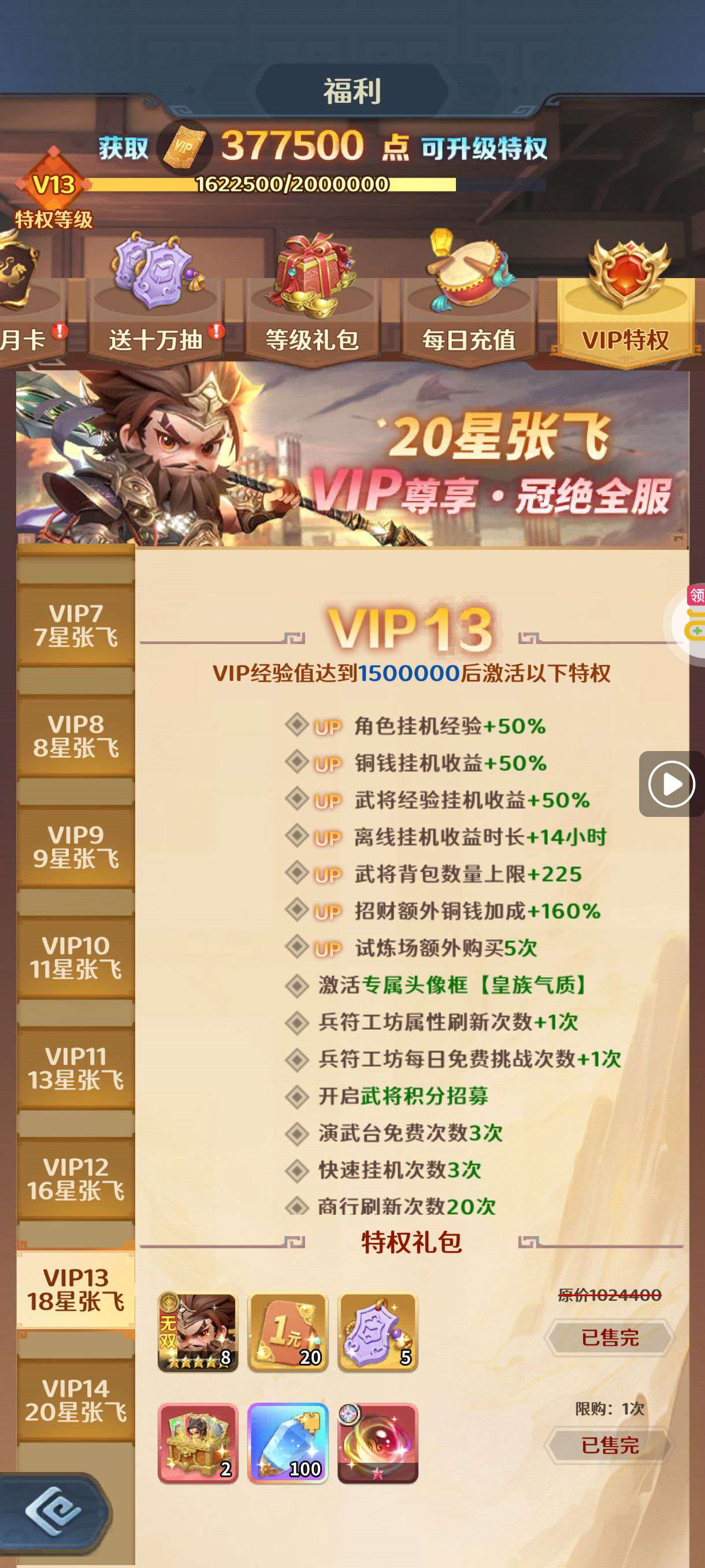Select VIP7 7星张飞 level

click(76, 626)
